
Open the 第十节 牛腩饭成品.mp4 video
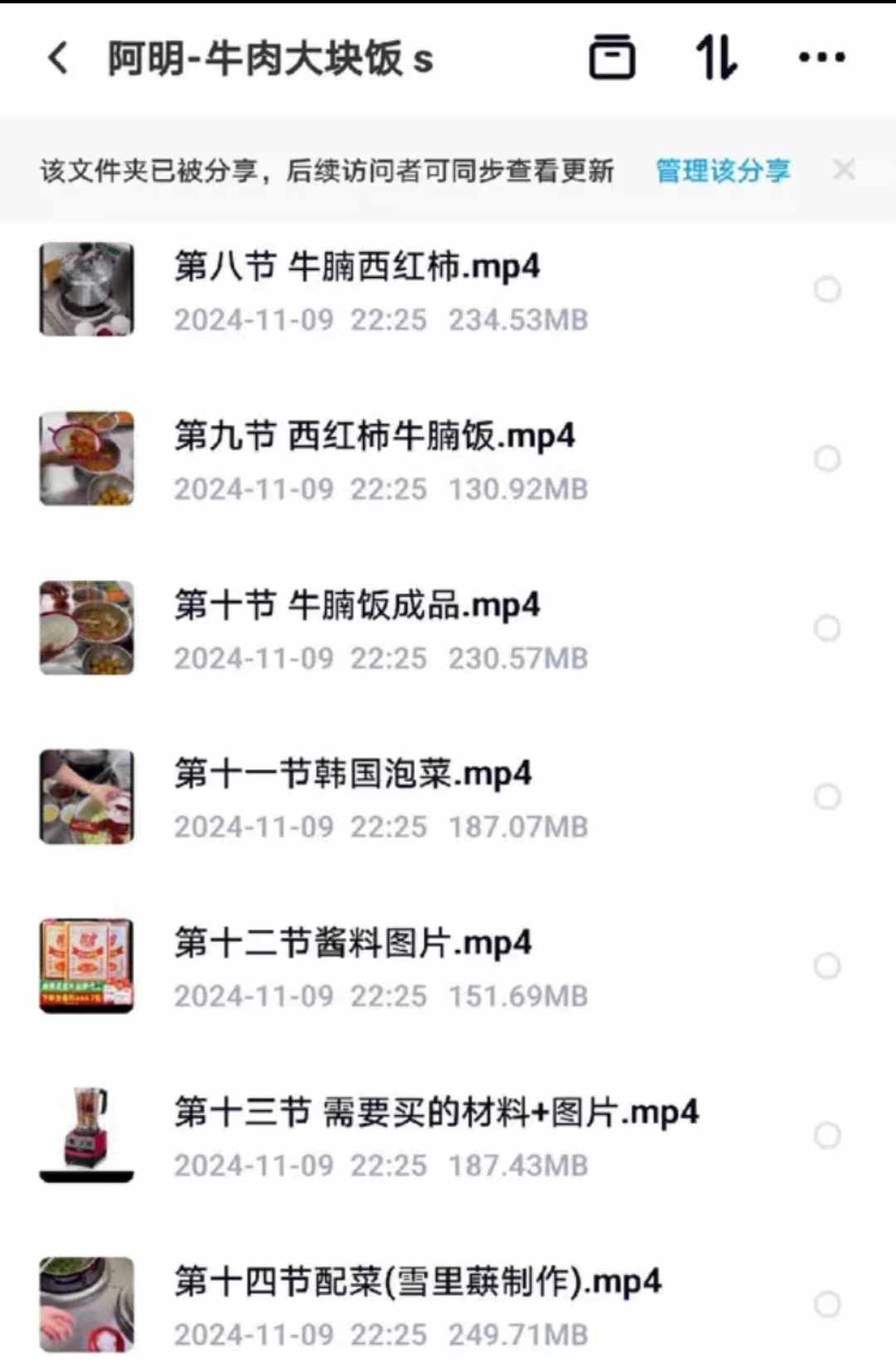coord(357,606)
